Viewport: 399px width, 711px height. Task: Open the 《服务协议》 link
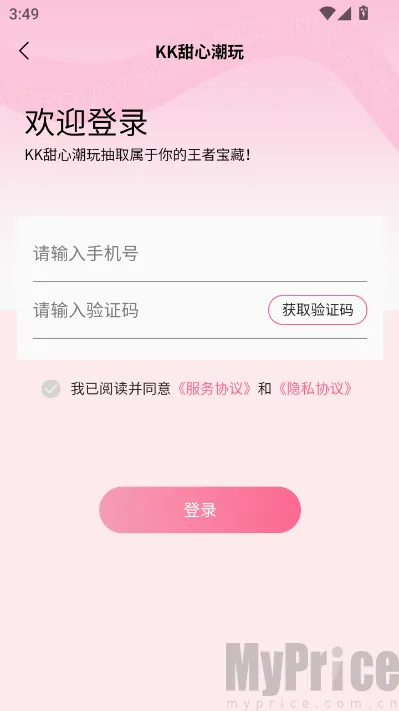click(214, 389)
